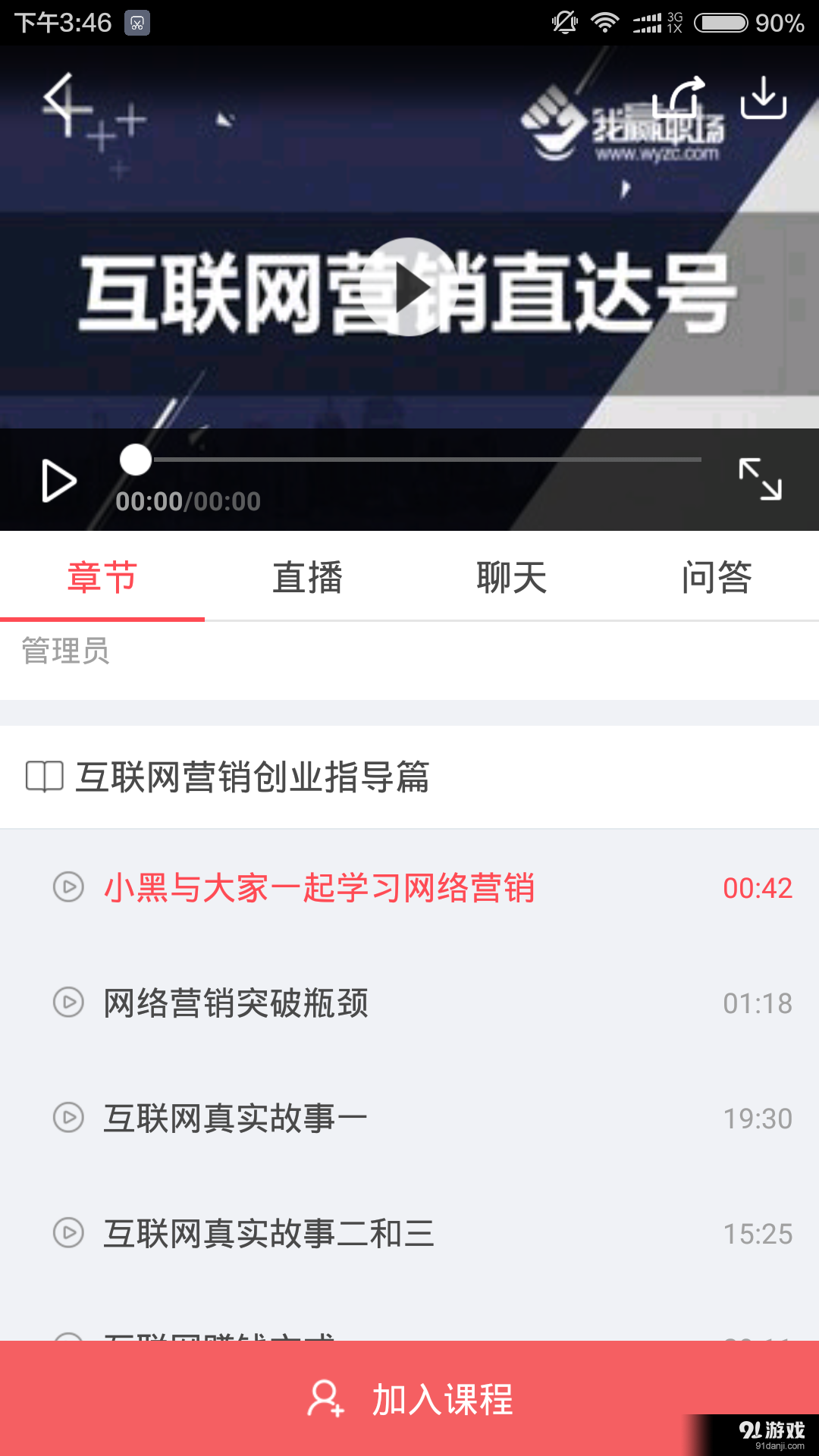Tap the play control in the player bar
Viewport: 819px width, 1456px height.
tap(58, 481)
